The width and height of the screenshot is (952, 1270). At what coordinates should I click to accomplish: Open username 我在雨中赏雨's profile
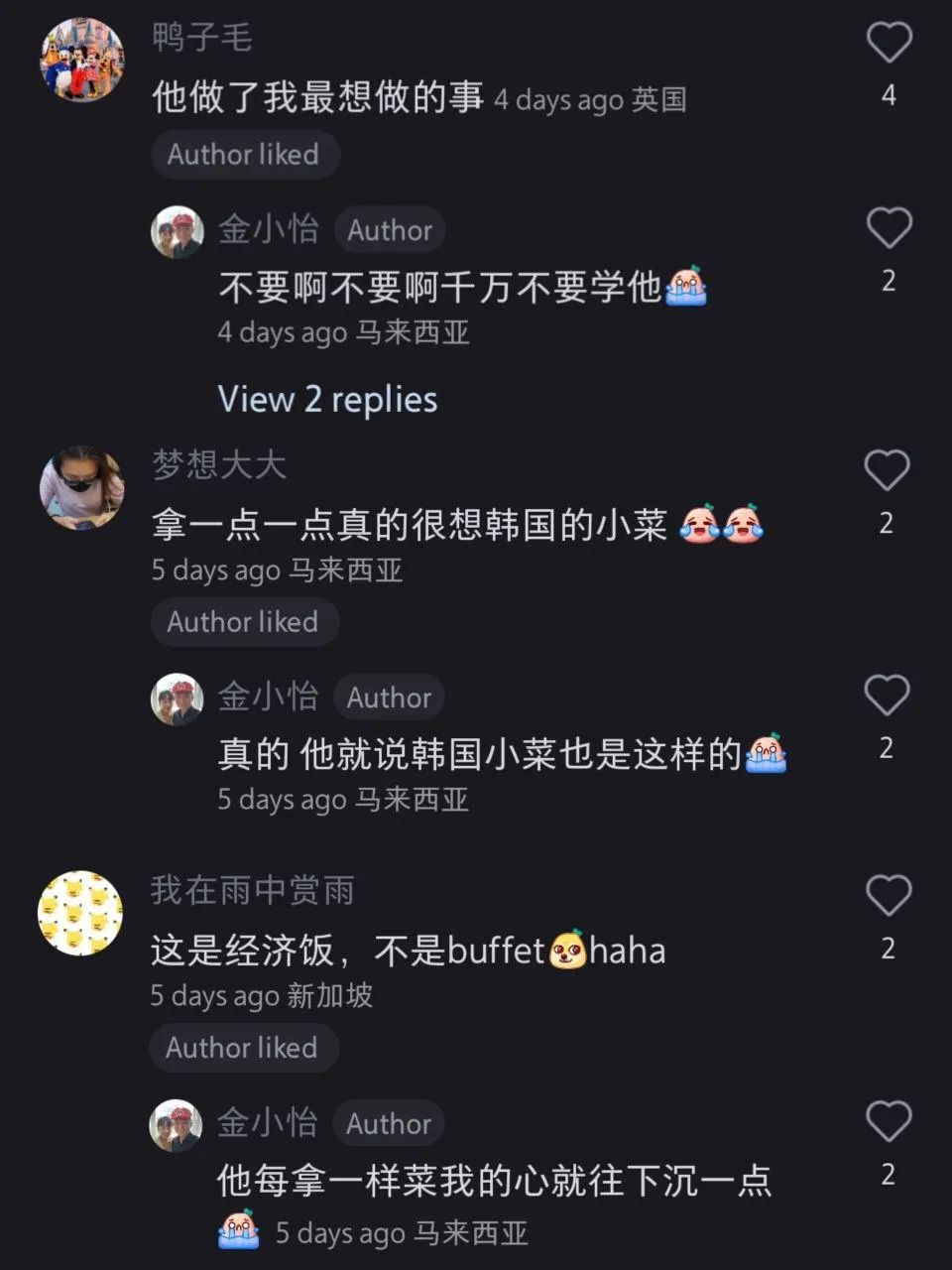[252, 890]
